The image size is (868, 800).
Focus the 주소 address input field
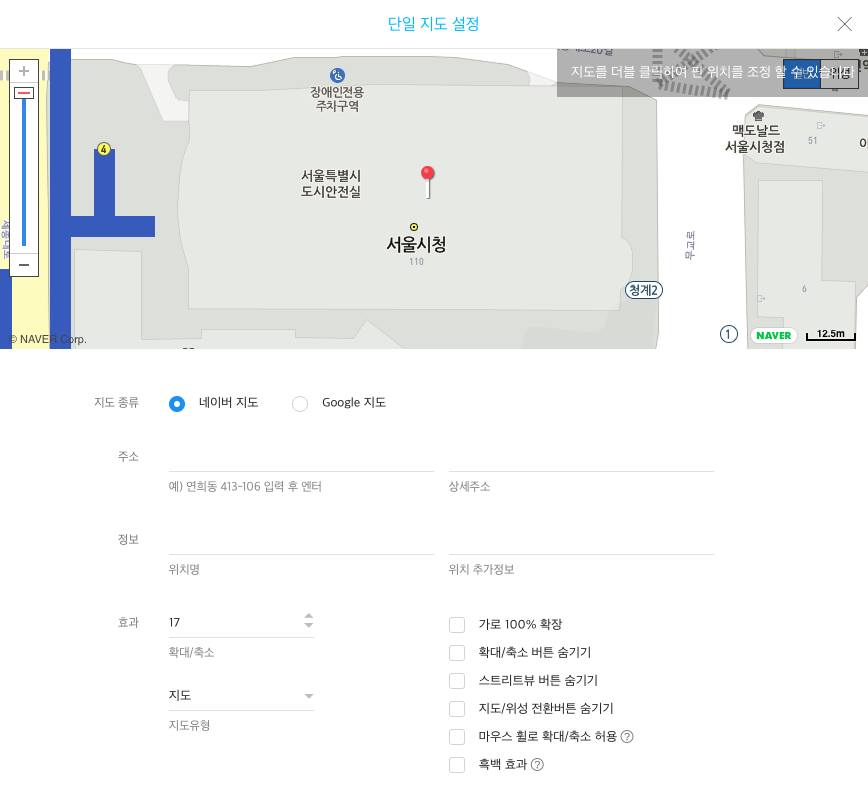point(301,458)
